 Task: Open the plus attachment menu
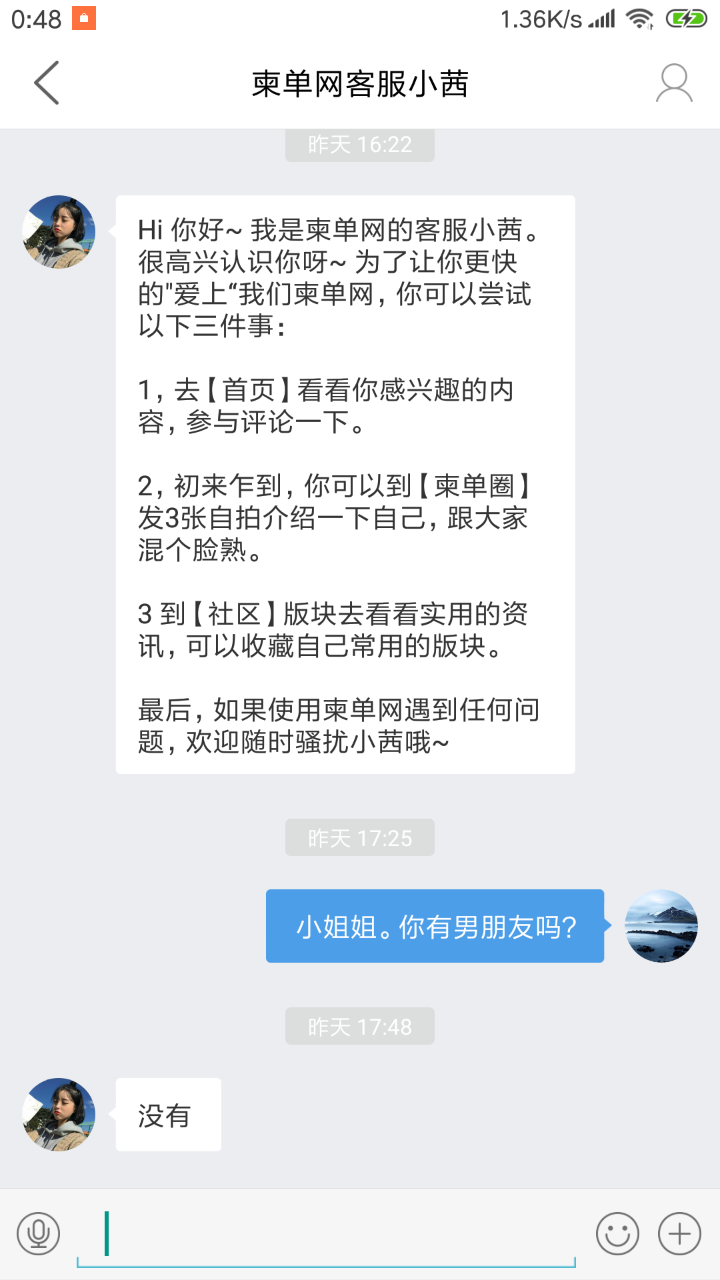click(x=680, y=1233)
